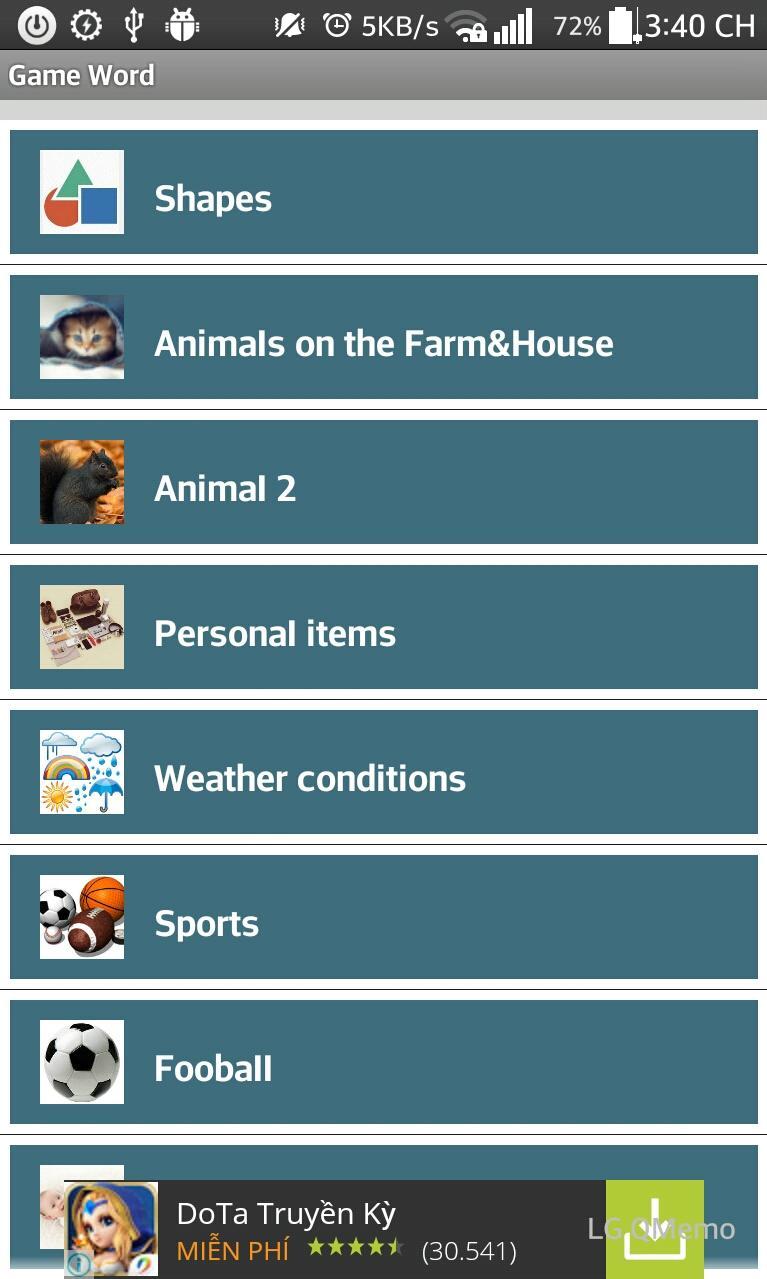The width and height of the screenshot is (767, 1279).
Task: Tap the power status bar icon
Action: coord(36,24)
